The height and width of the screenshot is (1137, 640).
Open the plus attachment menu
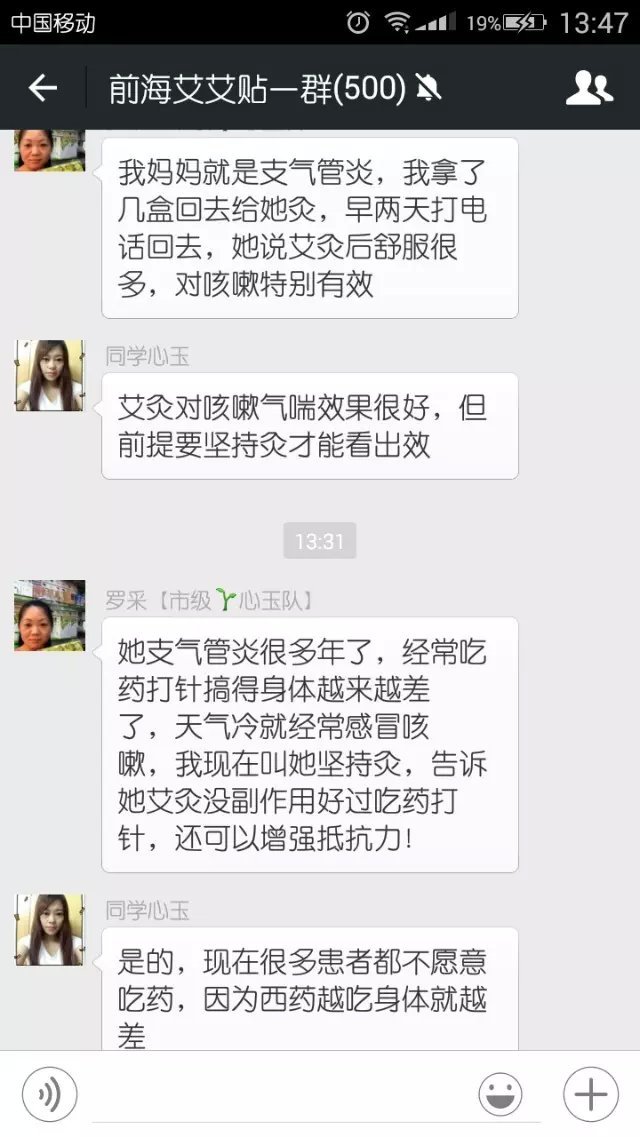pyautogui.click(x=590, y=1095)
